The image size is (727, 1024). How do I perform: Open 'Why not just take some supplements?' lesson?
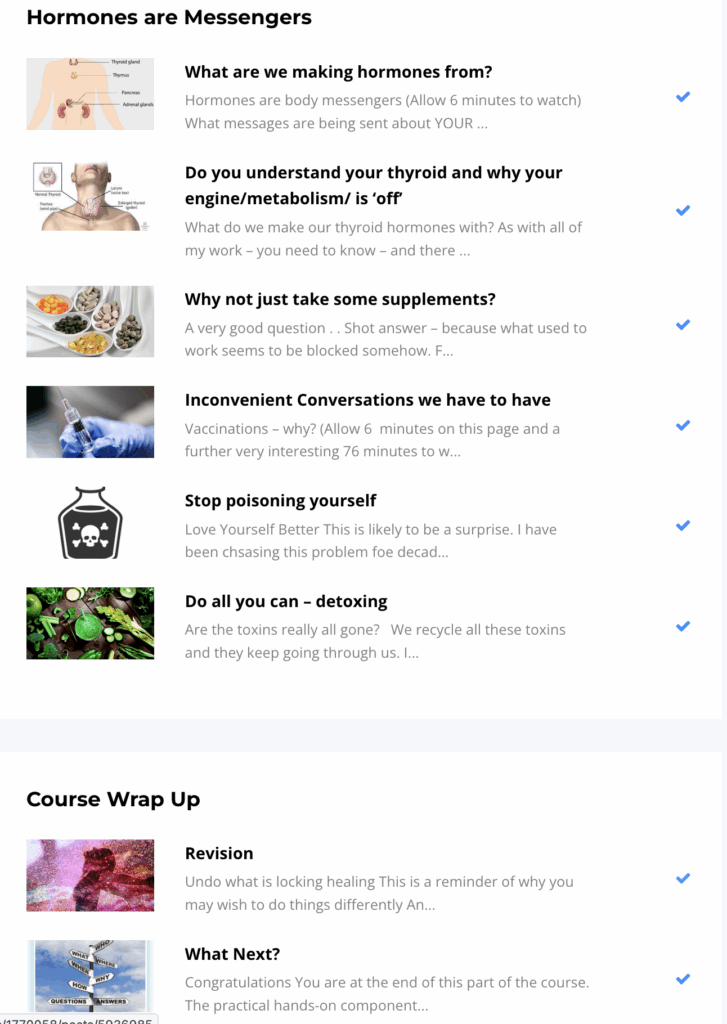point(340,300)
